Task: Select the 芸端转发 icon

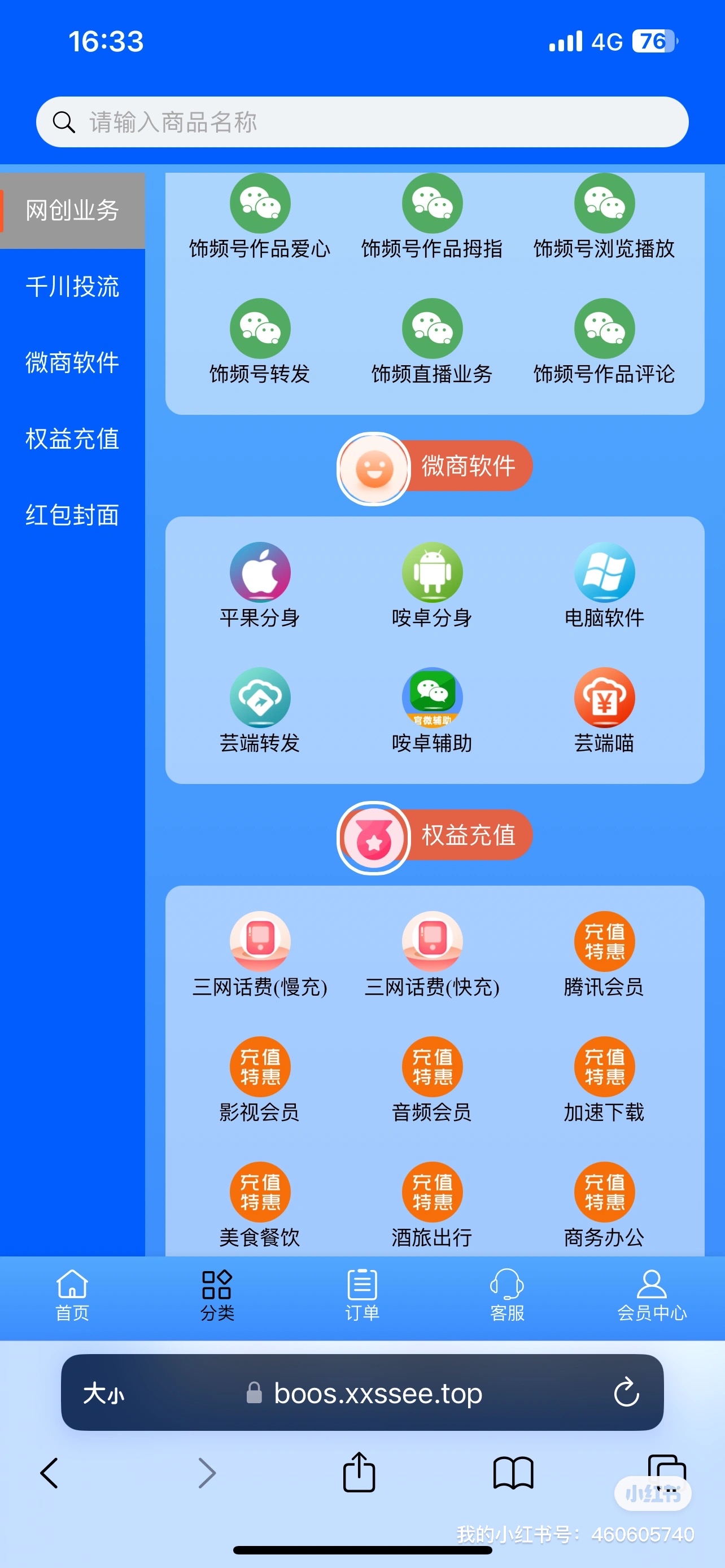Action: 260,699
